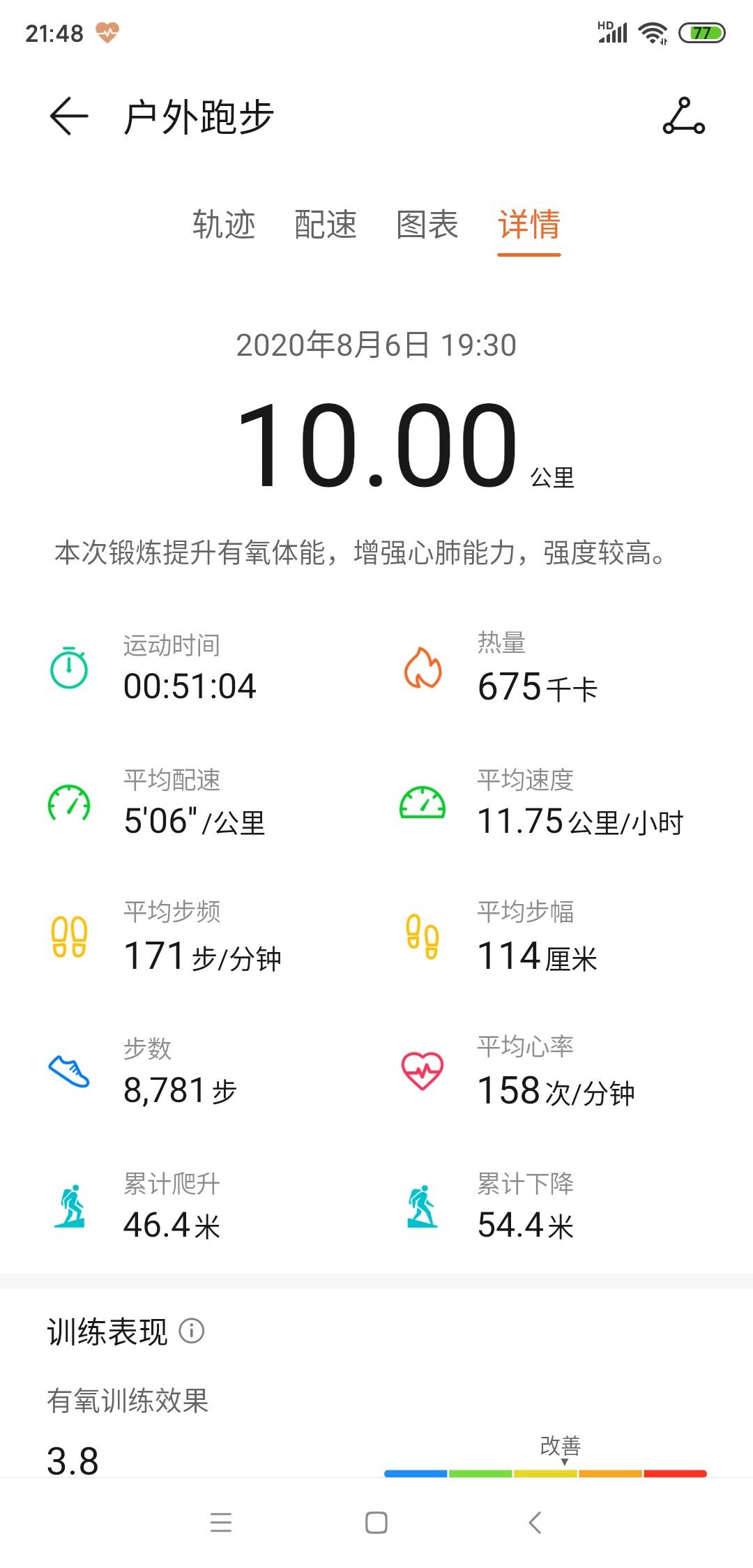Tap system home button
Screen dimensions: 753x1568
click(376, 1522)
